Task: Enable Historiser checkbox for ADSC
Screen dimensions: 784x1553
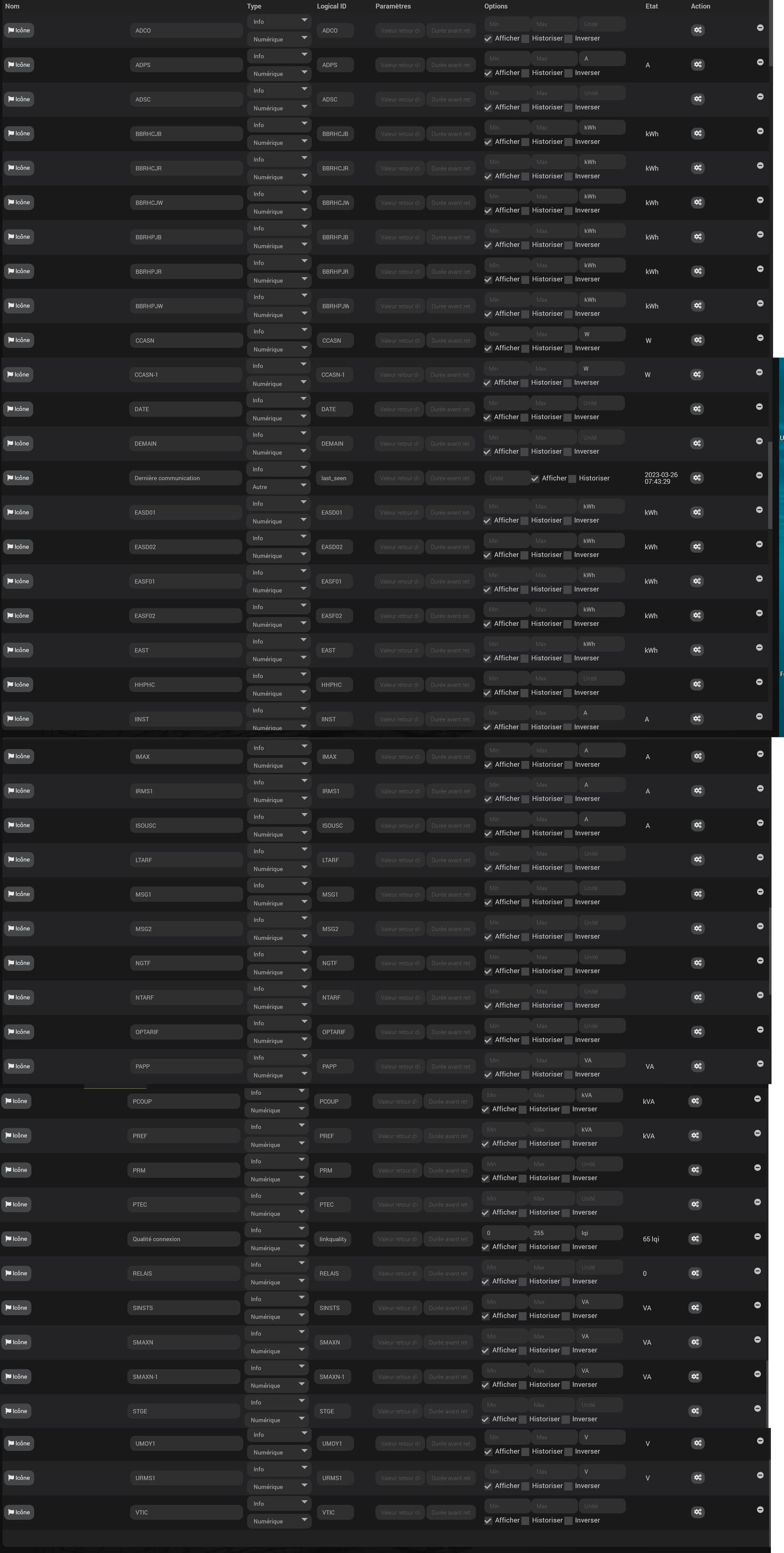Action: pyautogui.click(x=526, y=108)
